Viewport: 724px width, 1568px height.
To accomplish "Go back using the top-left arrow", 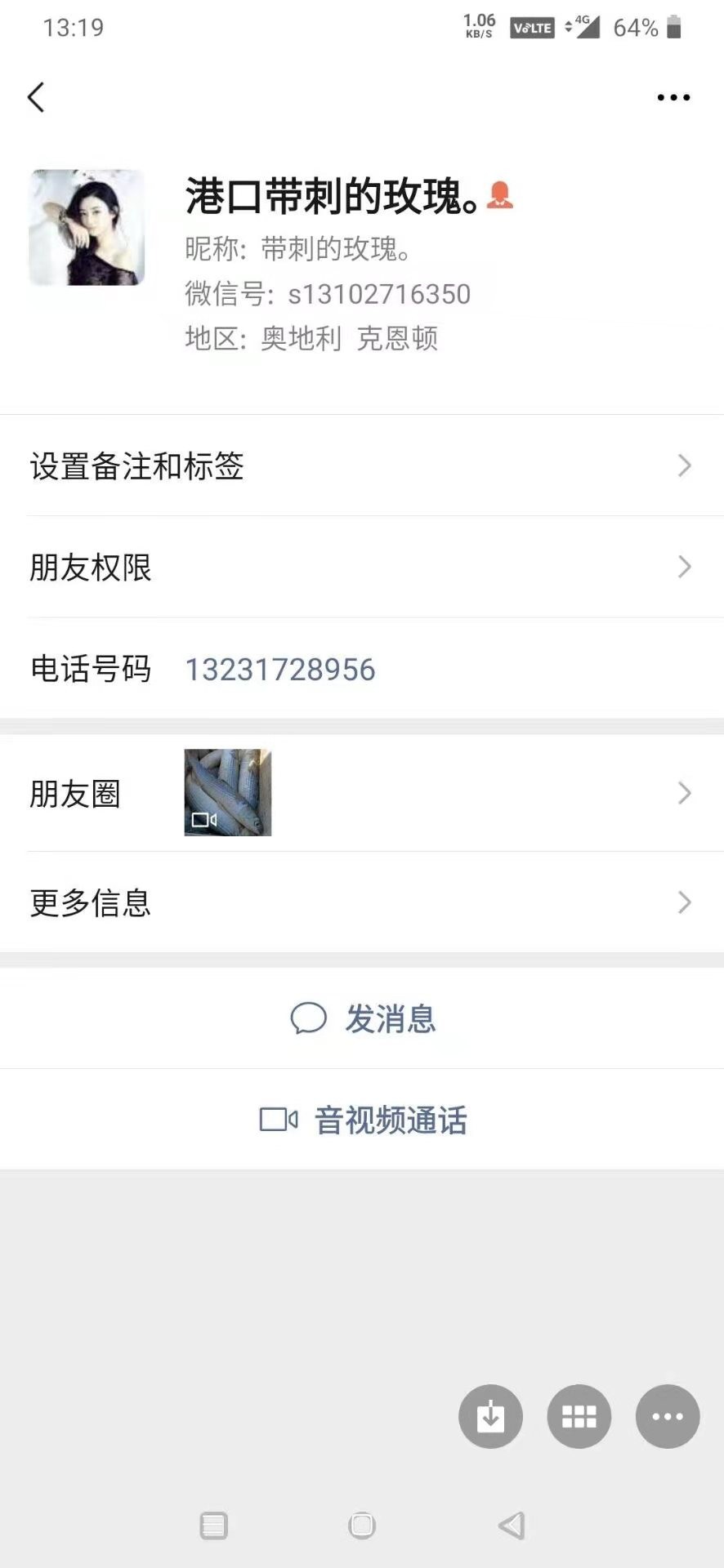I will tap(36, 97).
